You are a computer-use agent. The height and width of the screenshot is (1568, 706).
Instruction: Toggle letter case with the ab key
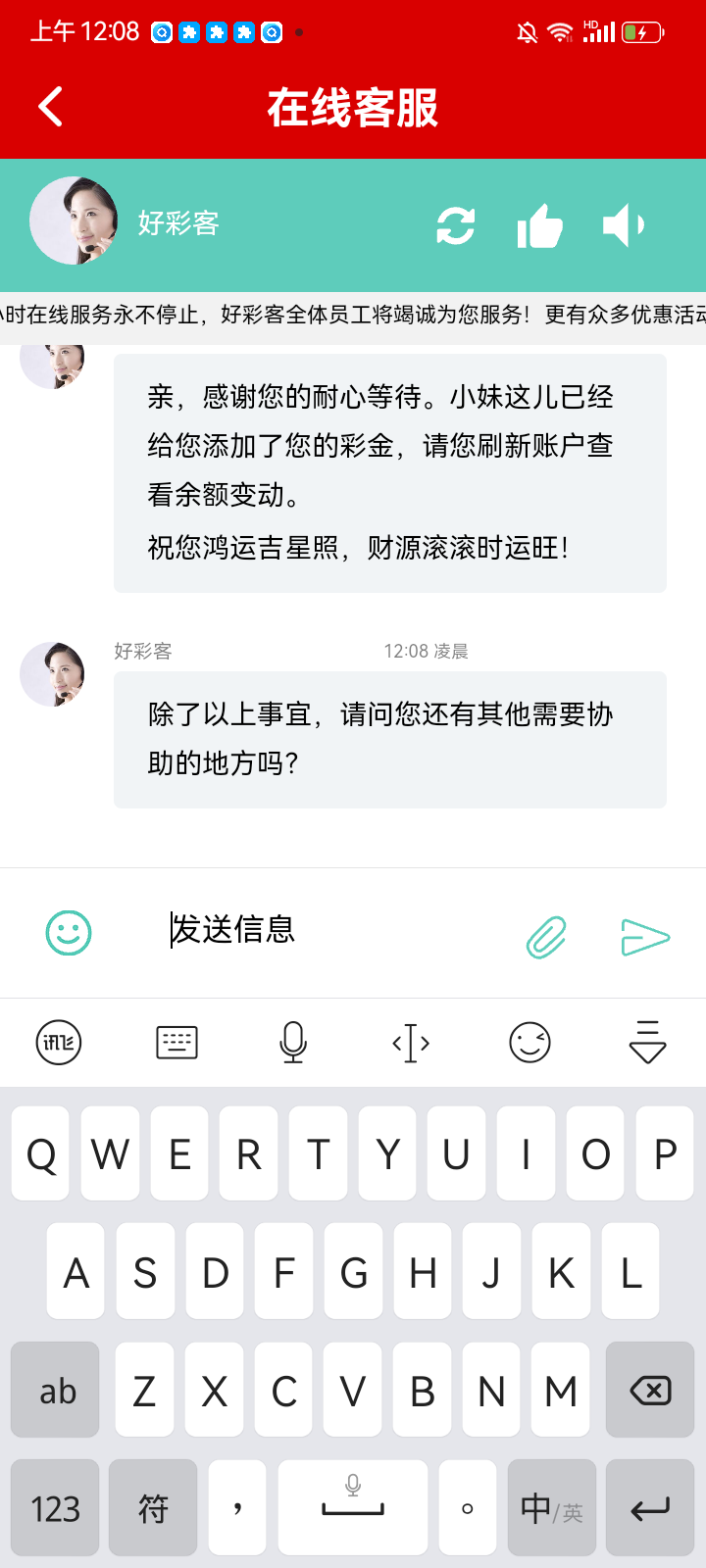[x=54, y=1389]
